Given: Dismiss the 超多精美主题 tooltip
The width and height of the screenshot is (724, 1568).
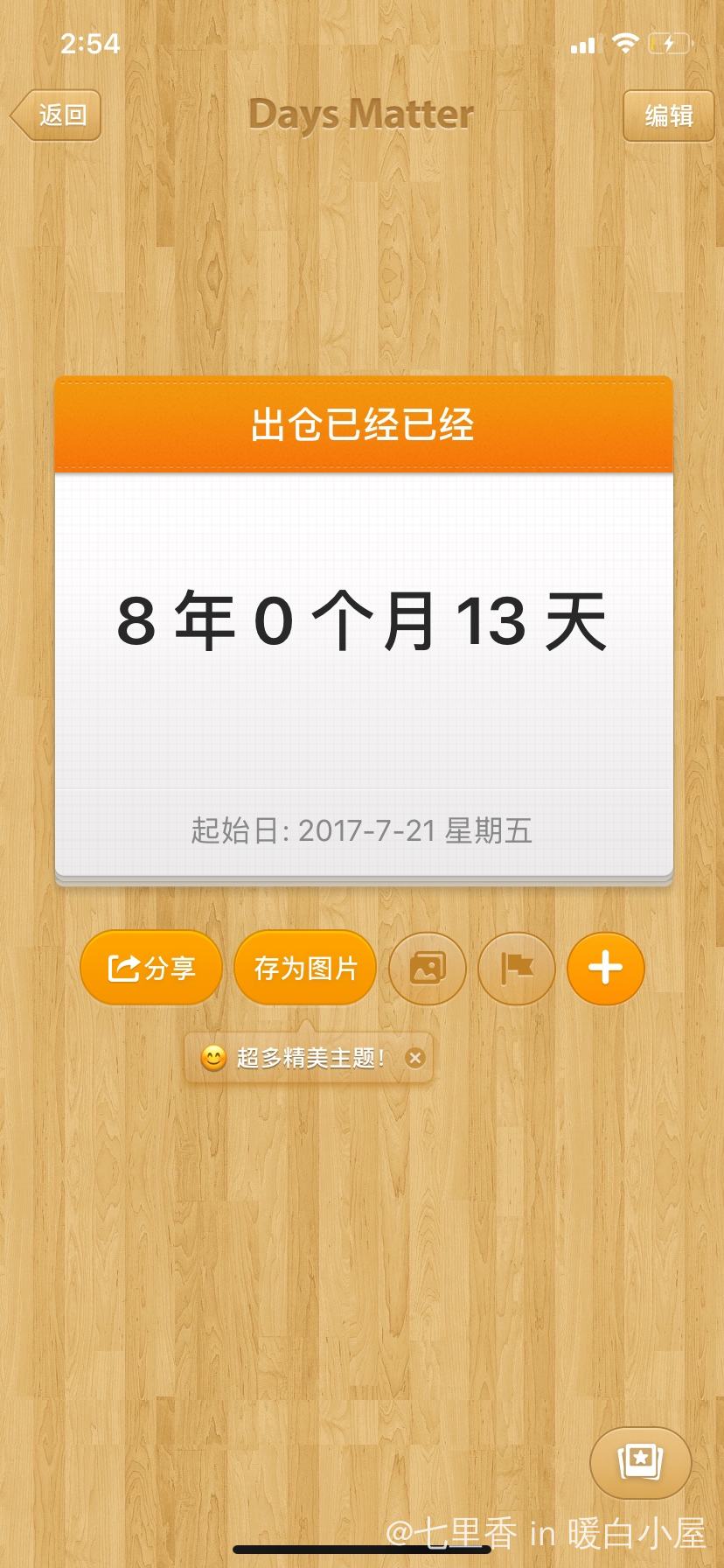Looking at the screenshot, I should point(415,1058).
